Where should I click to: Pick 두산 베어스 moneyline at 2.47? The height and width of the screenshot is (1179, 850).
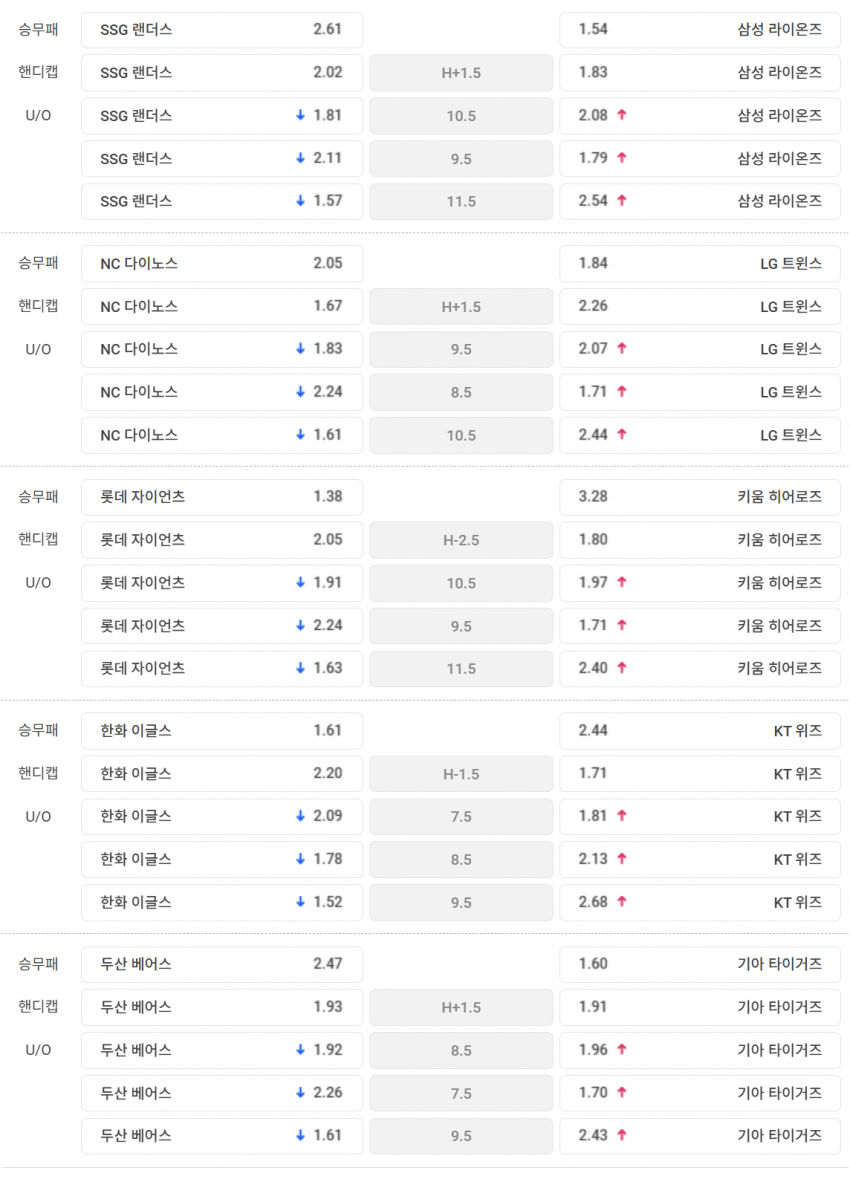pos(222,965)
